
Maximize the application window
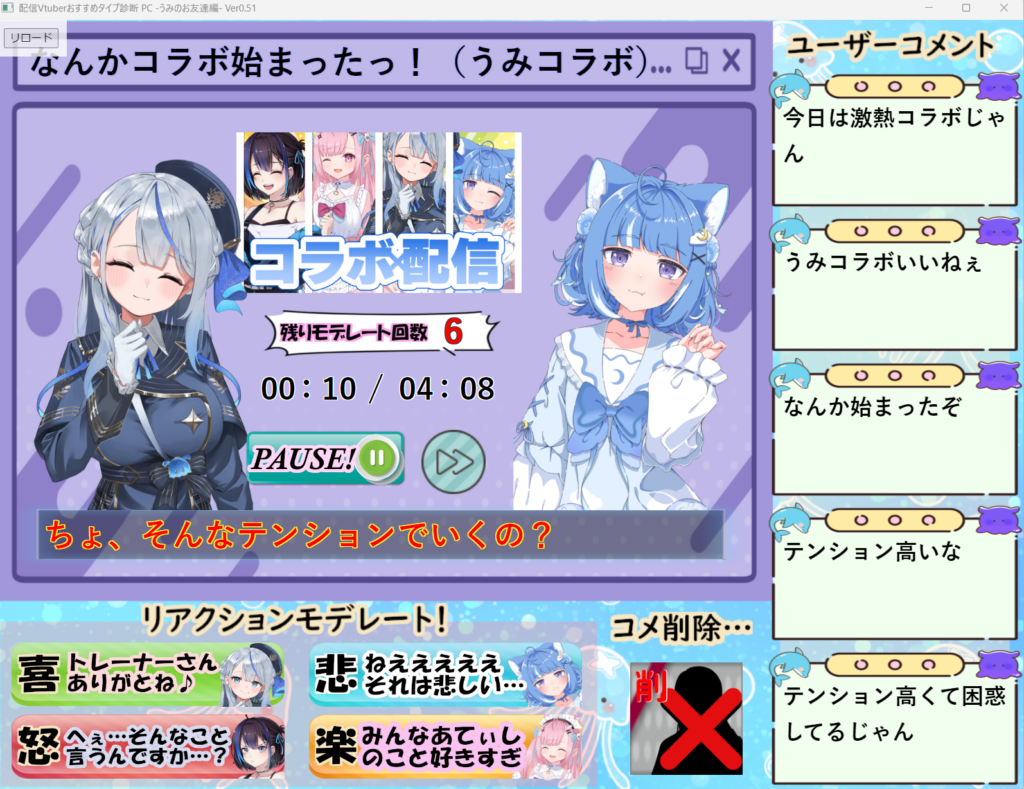[966, 8]
